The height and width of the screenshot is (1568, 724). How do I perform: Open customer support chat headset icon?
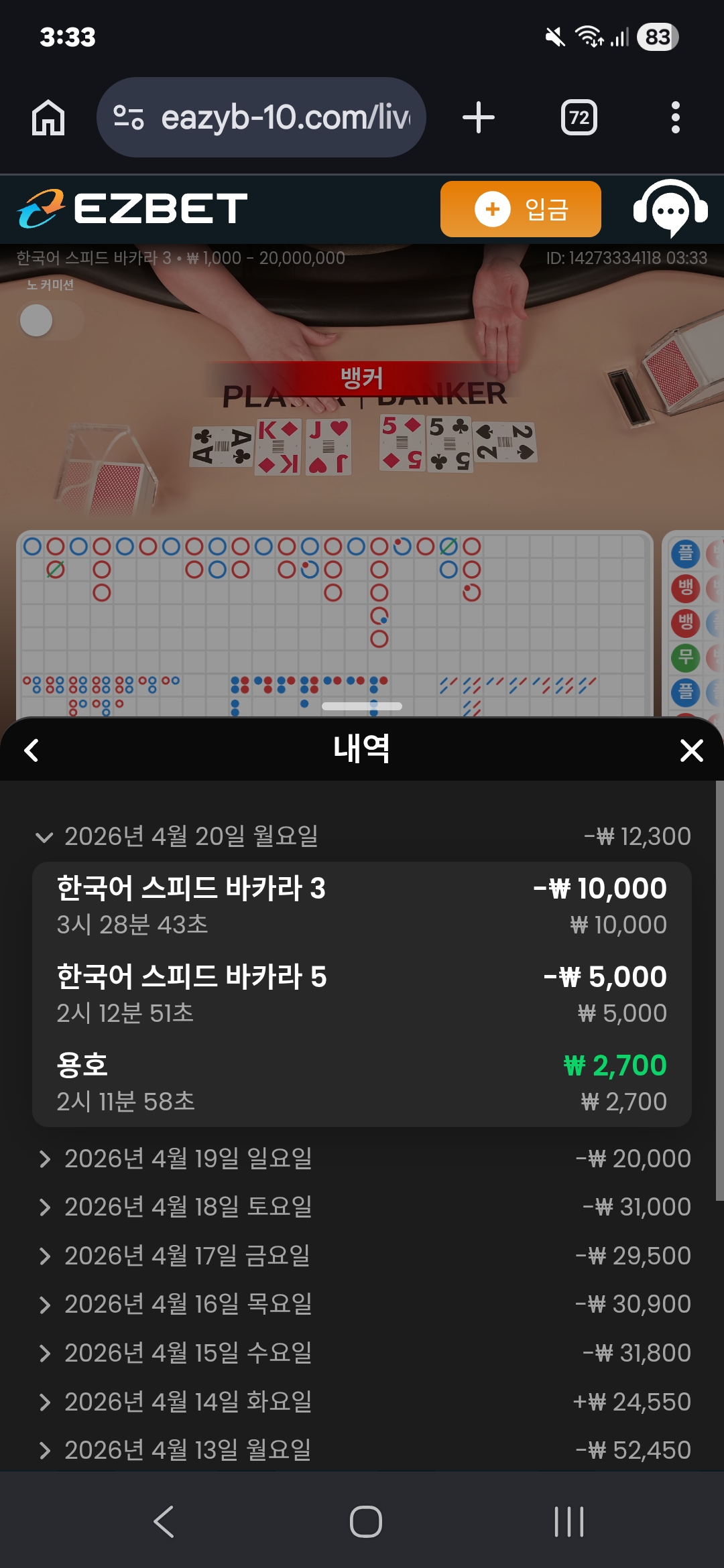[670, 209]
